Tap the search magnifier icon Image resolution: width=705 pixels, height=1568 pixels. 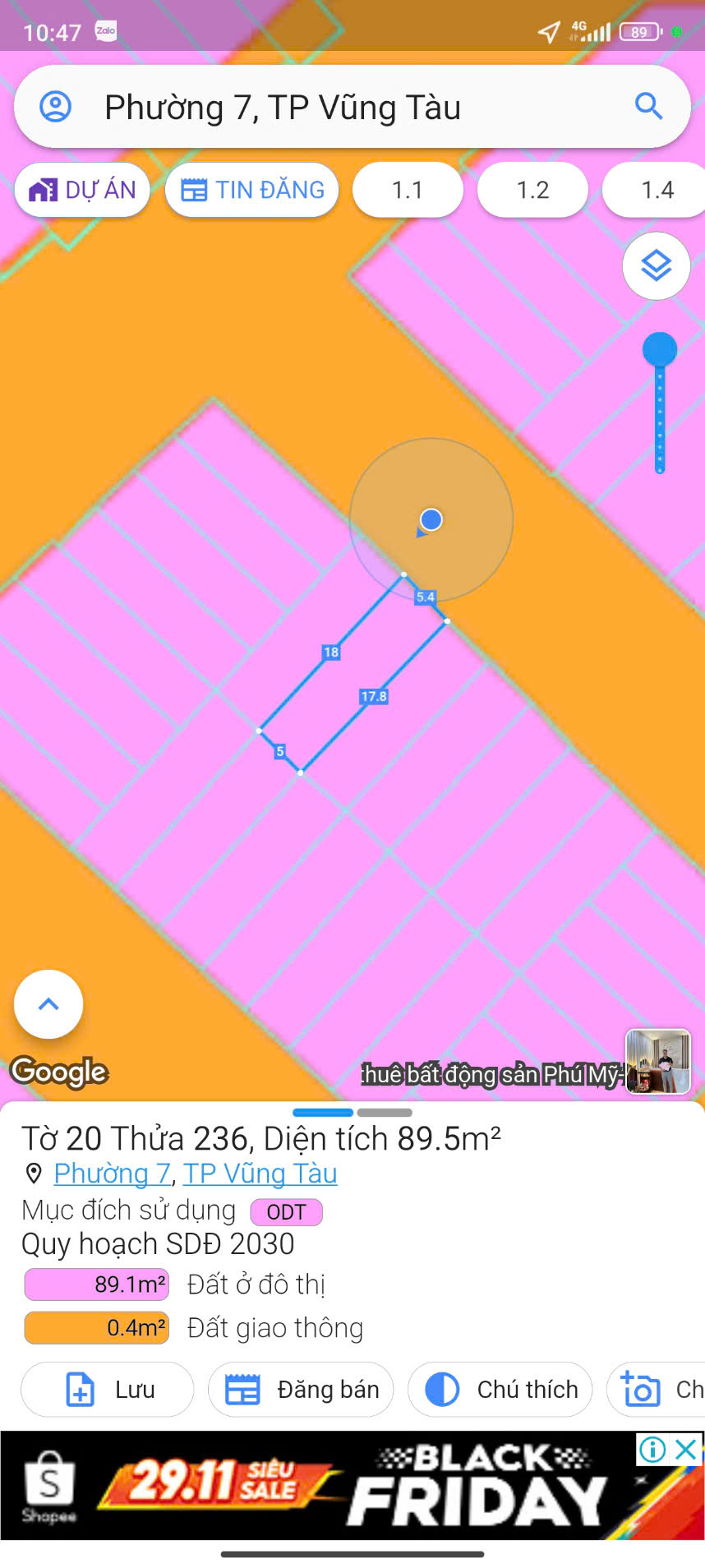(648, 106)
